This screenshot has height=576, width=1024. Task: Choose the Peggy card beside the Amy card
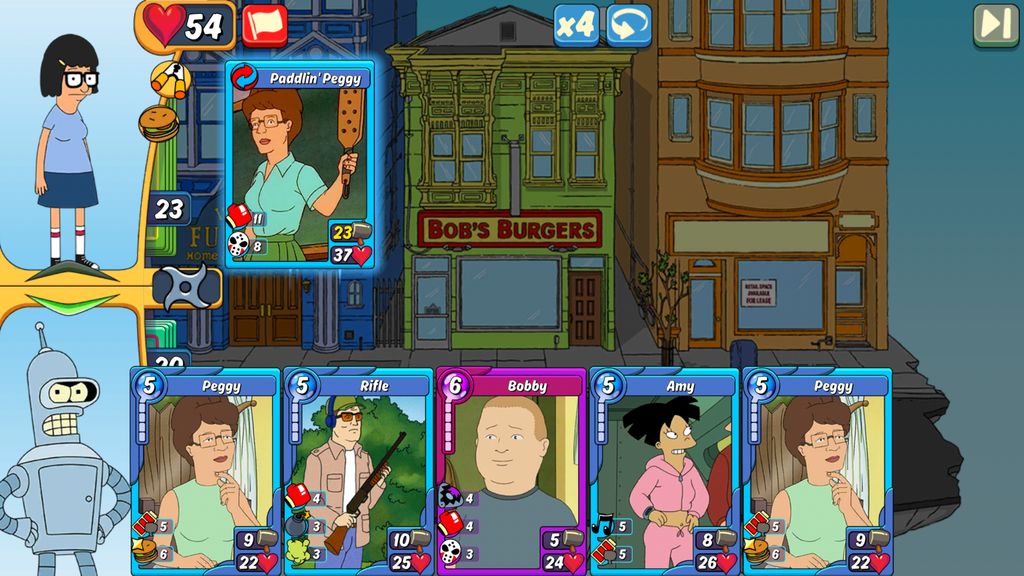(817, 472)
